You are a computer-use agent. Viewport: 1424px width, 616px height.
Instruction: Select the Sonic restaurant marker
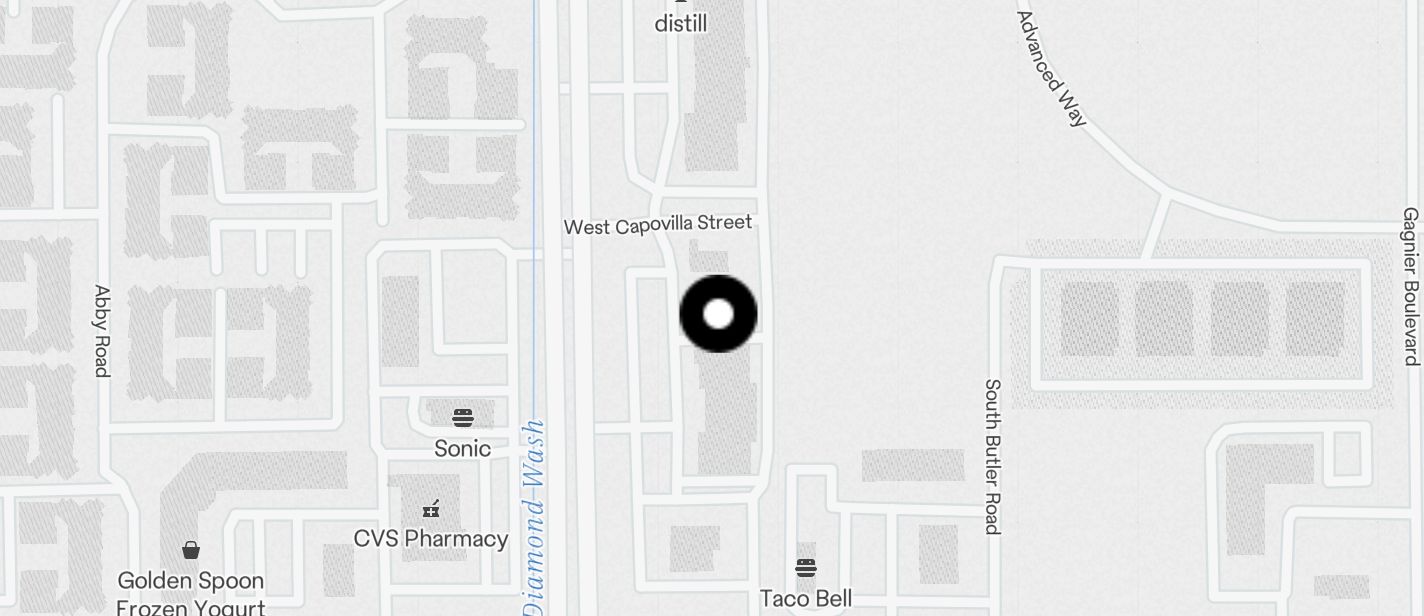462,418
